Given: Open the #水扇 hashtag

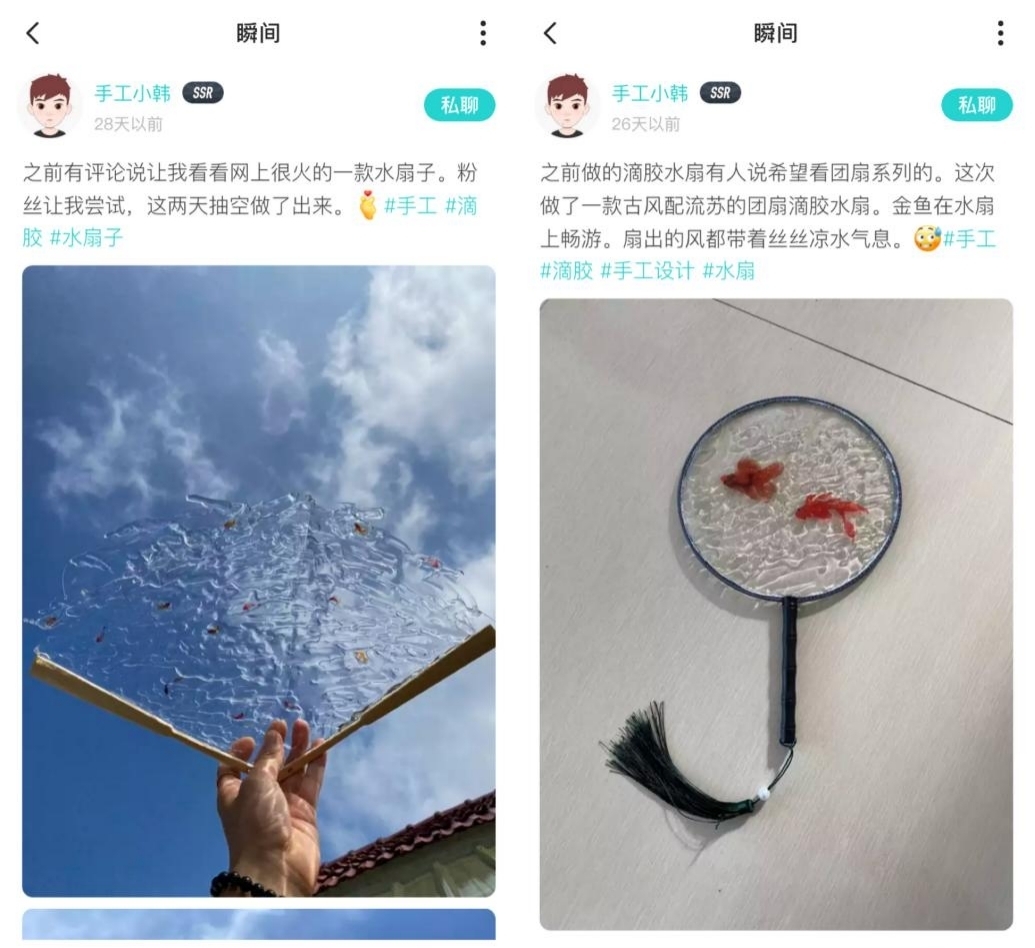Looking at the screenshot, I should click(728, 271).
